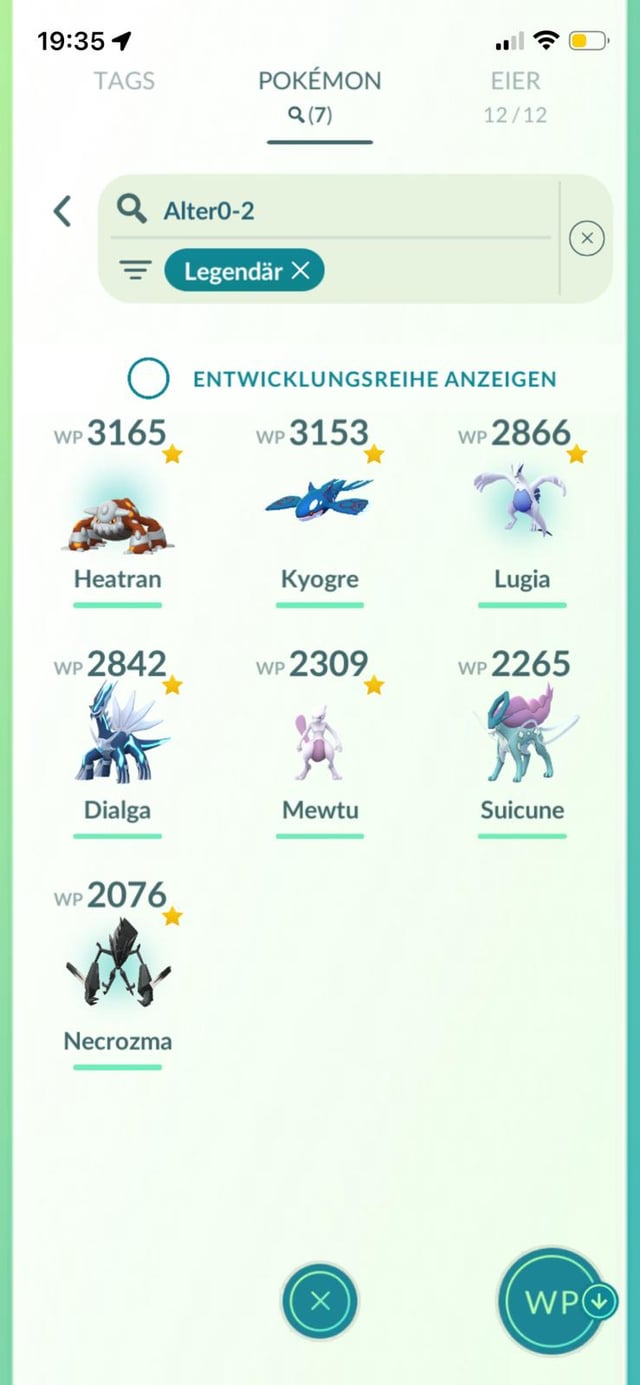Image resolution: width=640 pixels, height=1385 pixels.
Task: Switch to the Eier tab
Action: (x=515, y=81)
